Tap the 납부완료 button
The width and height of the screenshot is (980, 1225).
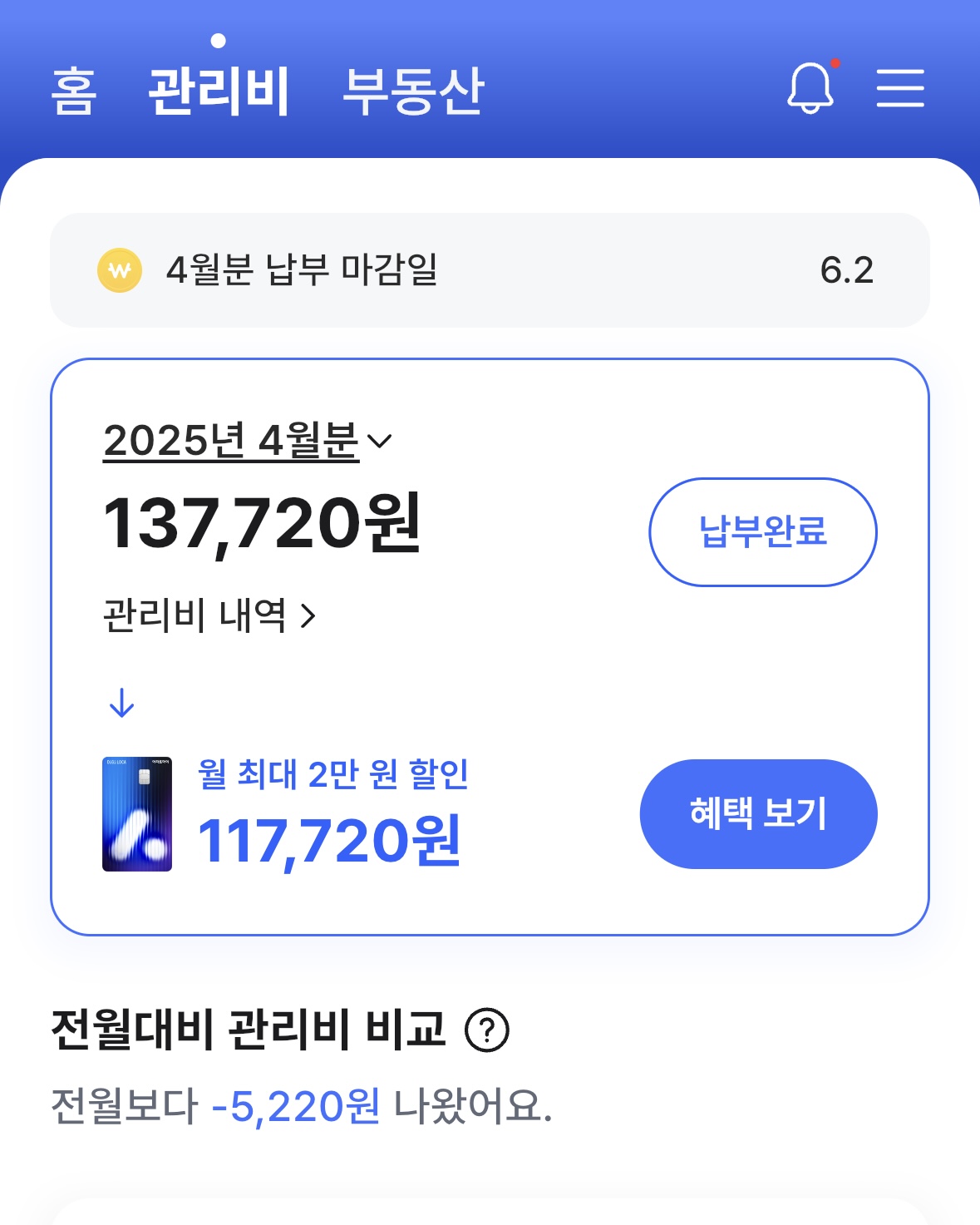click(762, 532)
